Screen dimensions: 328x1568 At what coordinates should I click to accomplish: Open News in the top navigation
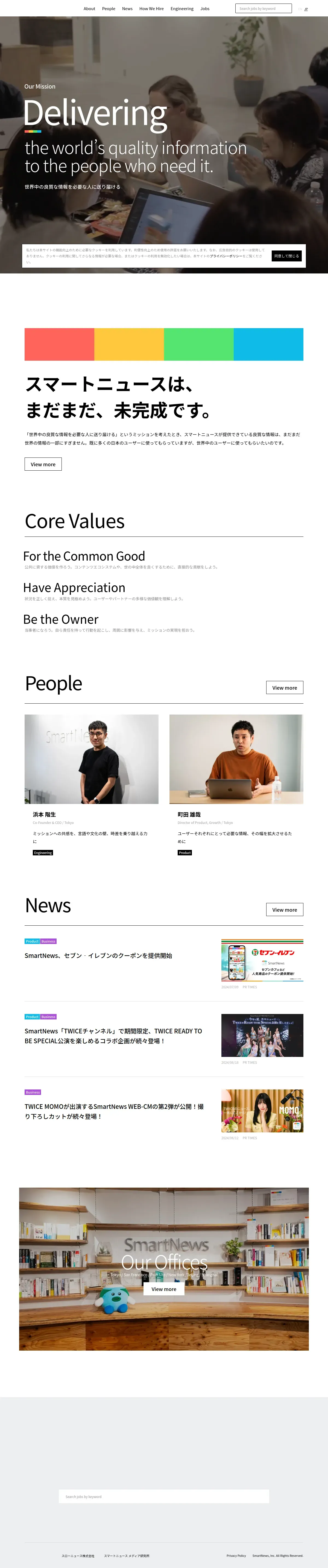pos(127,8)
